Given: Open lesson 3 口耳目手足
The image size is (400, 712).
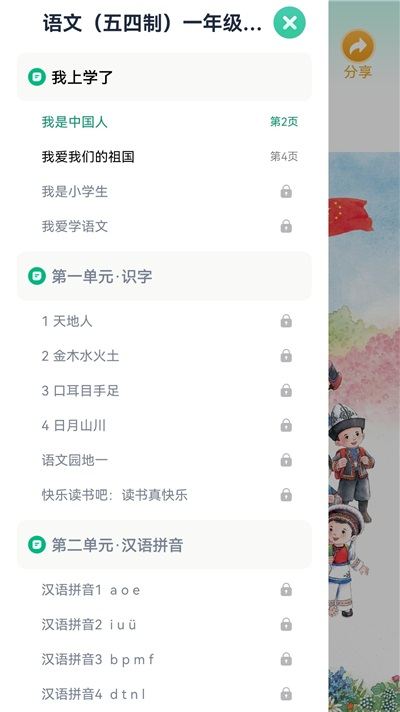Looking at the screenshot, I should coord(164,391).
